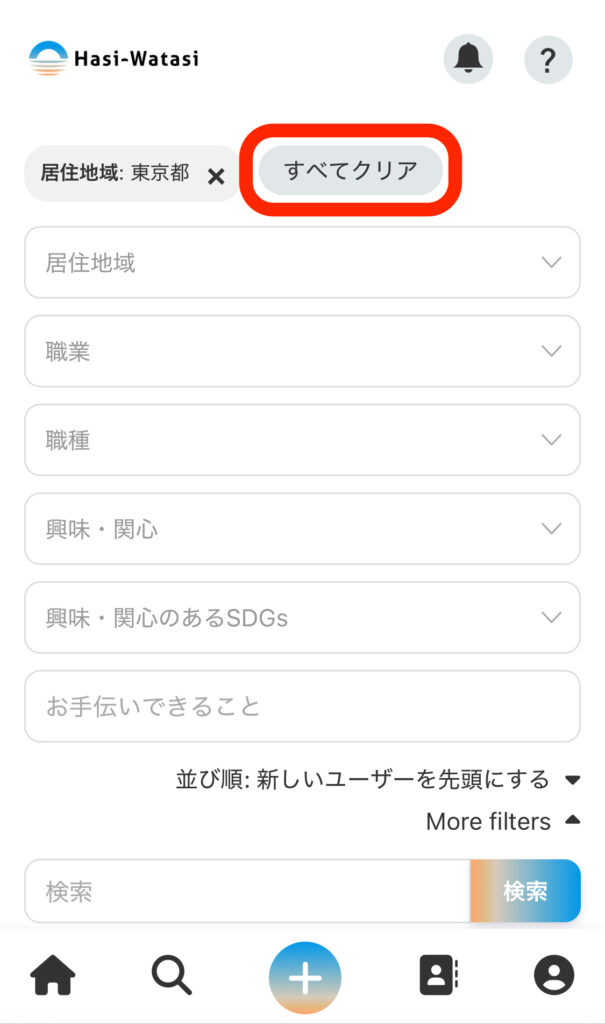Remove the 居住地域: 東京都 filter chip

click(x=215, y=176)
